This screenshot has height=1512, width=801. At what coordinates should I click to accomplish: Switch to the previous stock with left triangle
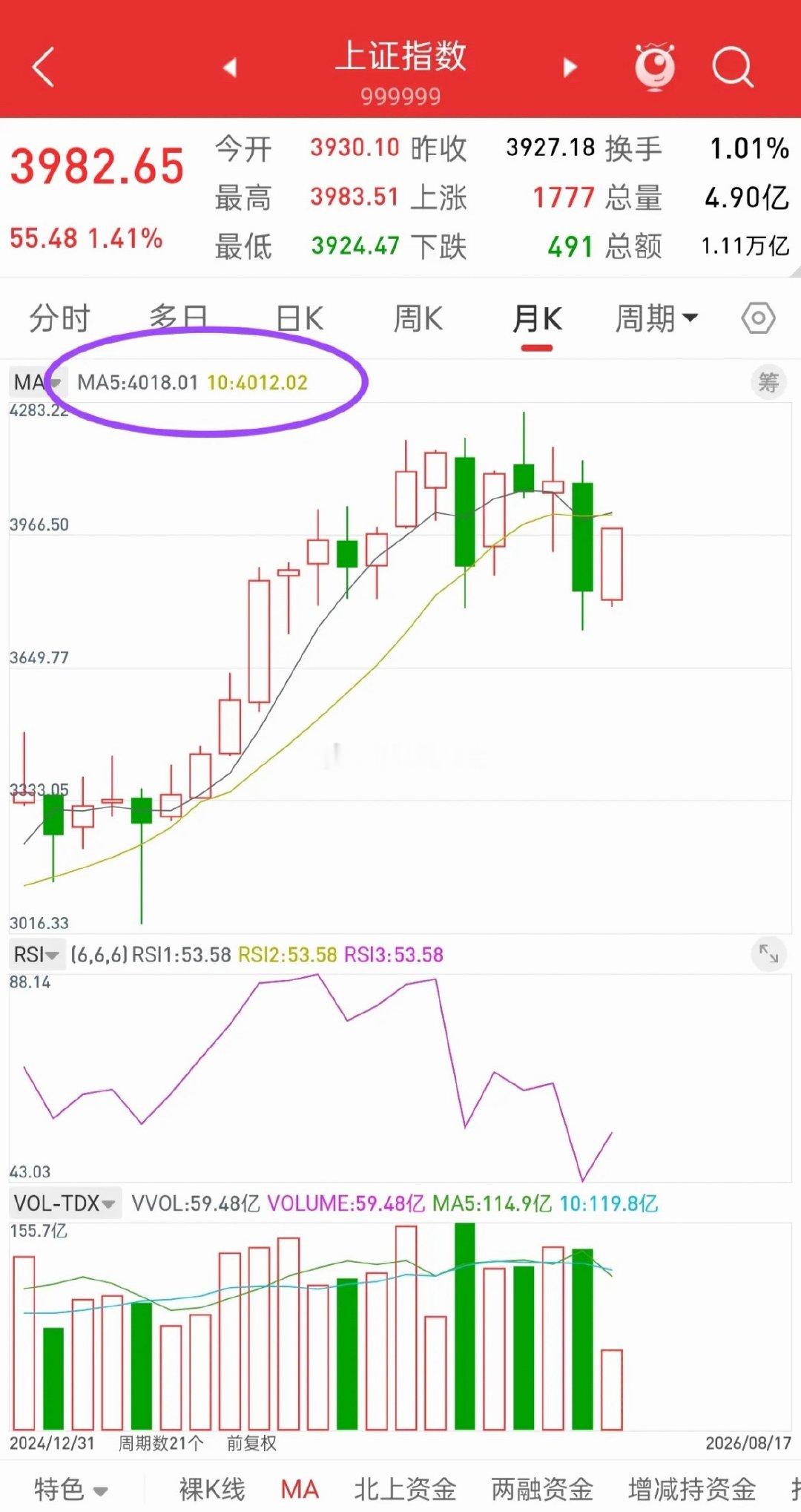click(230, 68)
